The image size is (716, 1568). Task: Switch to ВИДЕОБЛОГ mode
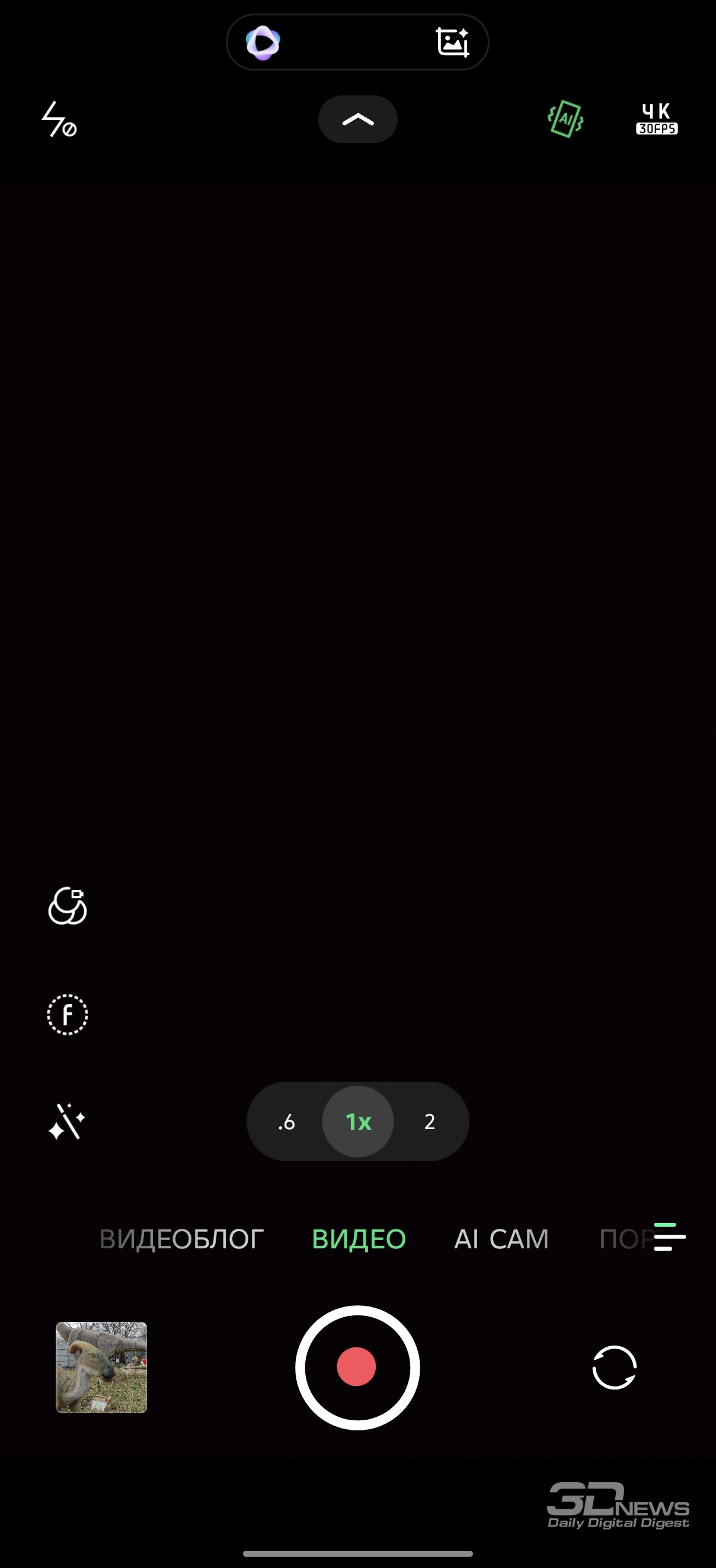coord(181,1239)
